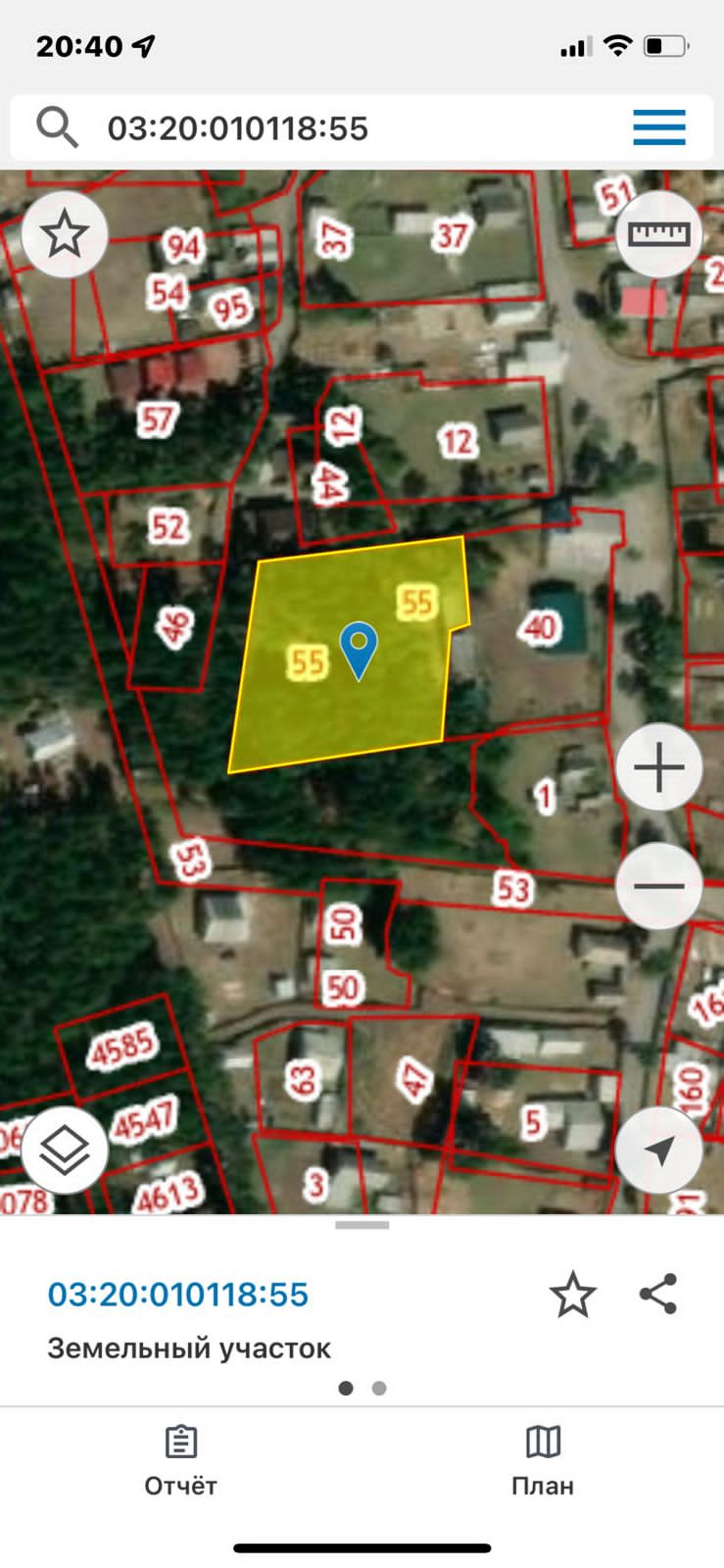The image size is (724, 1568).
Task: Open the ruler measuring tool
Action: [658, 234]
